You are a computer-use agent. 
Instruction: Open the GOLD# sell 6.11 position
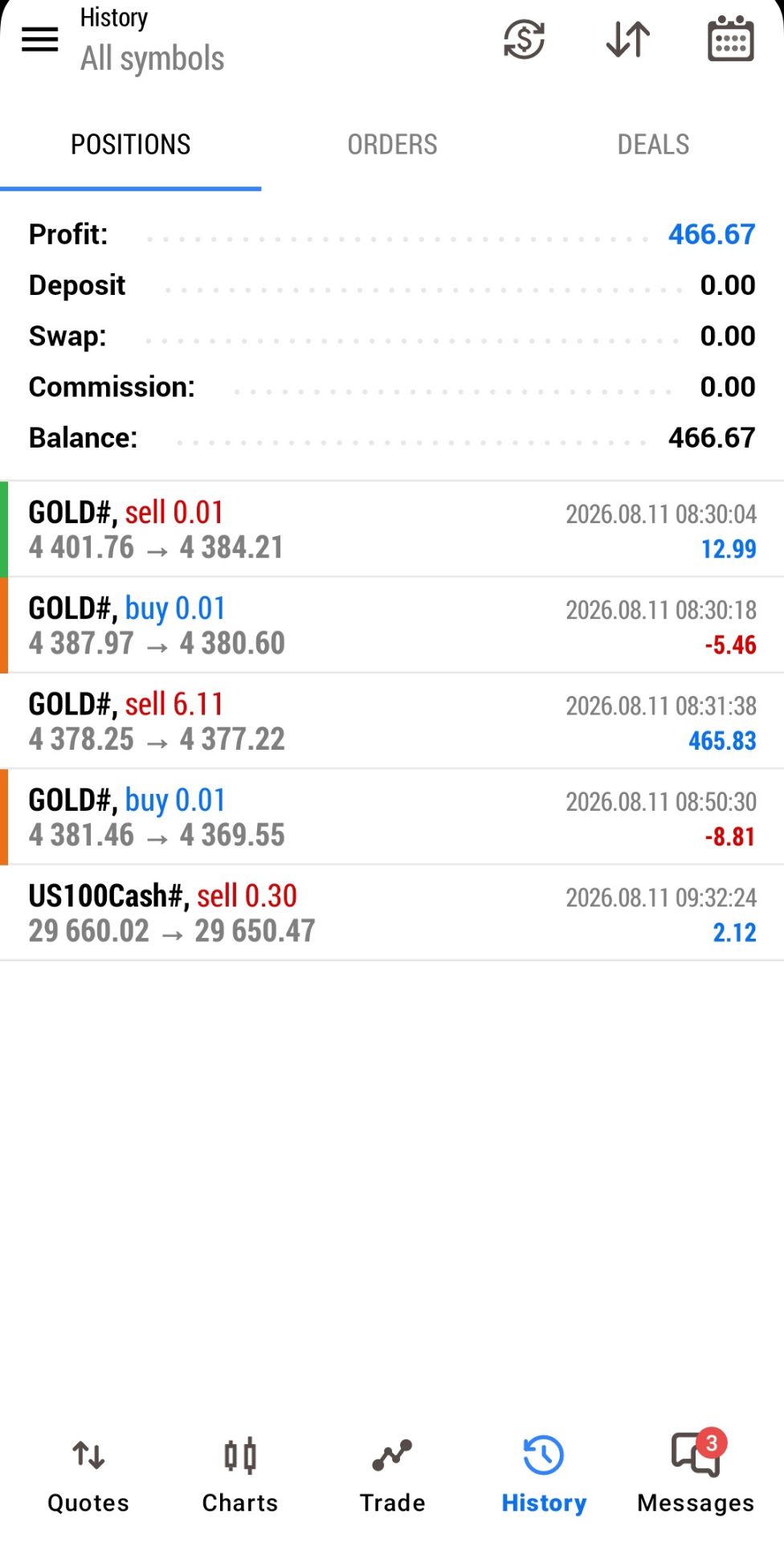[x=392, y=721]
